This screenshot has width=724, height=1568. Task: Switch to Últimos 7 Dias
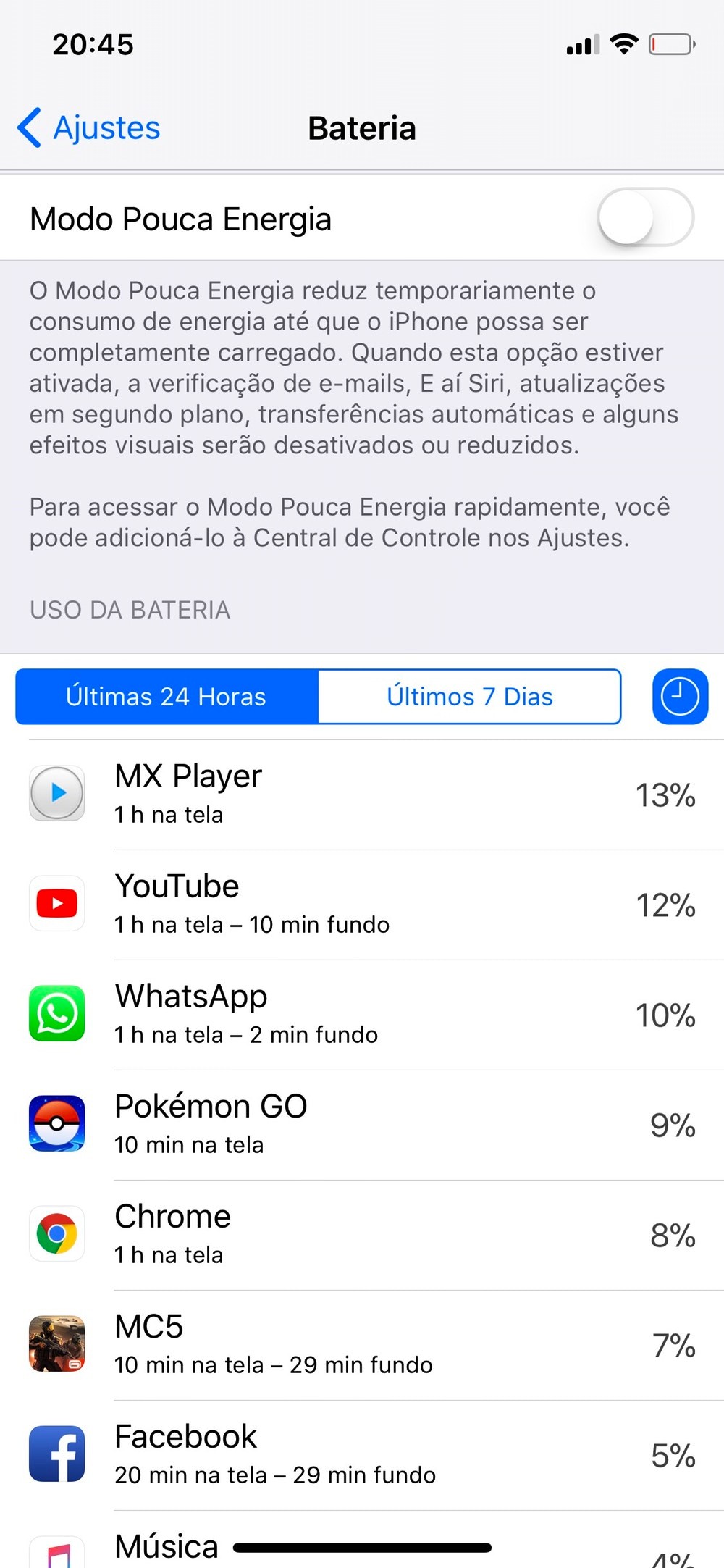469,697
